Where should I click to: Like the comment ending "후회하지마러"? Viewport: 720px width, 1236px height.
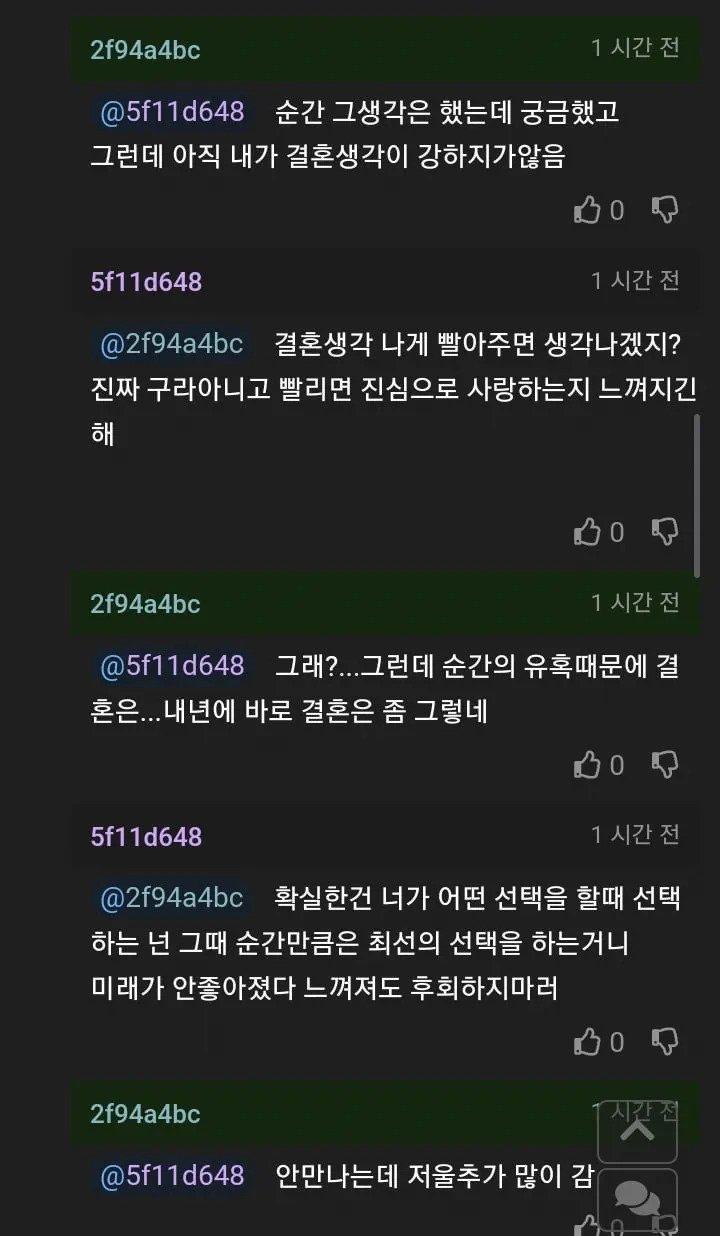588,1042
